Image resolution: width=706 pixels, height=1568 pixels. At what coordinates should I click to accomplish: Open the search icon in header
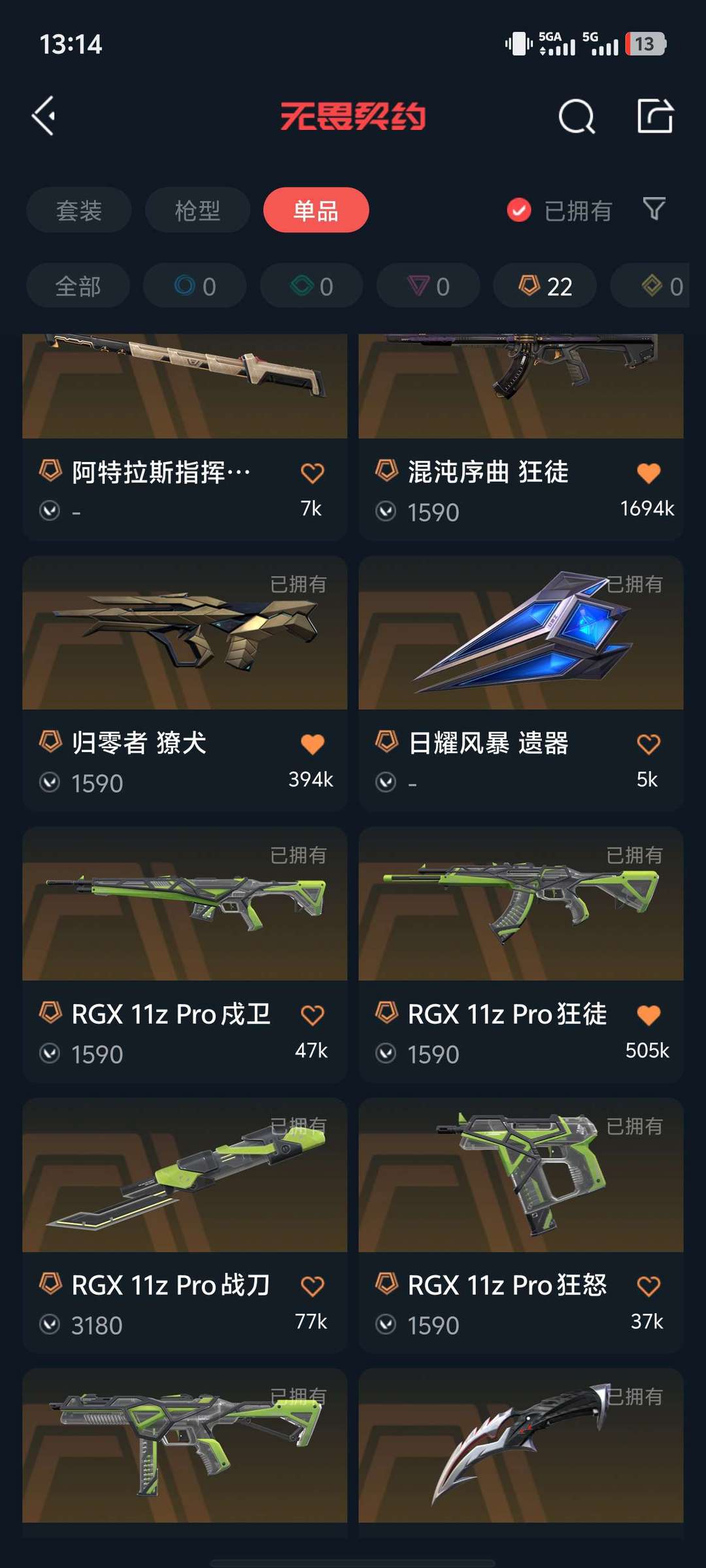pos(576,117)
